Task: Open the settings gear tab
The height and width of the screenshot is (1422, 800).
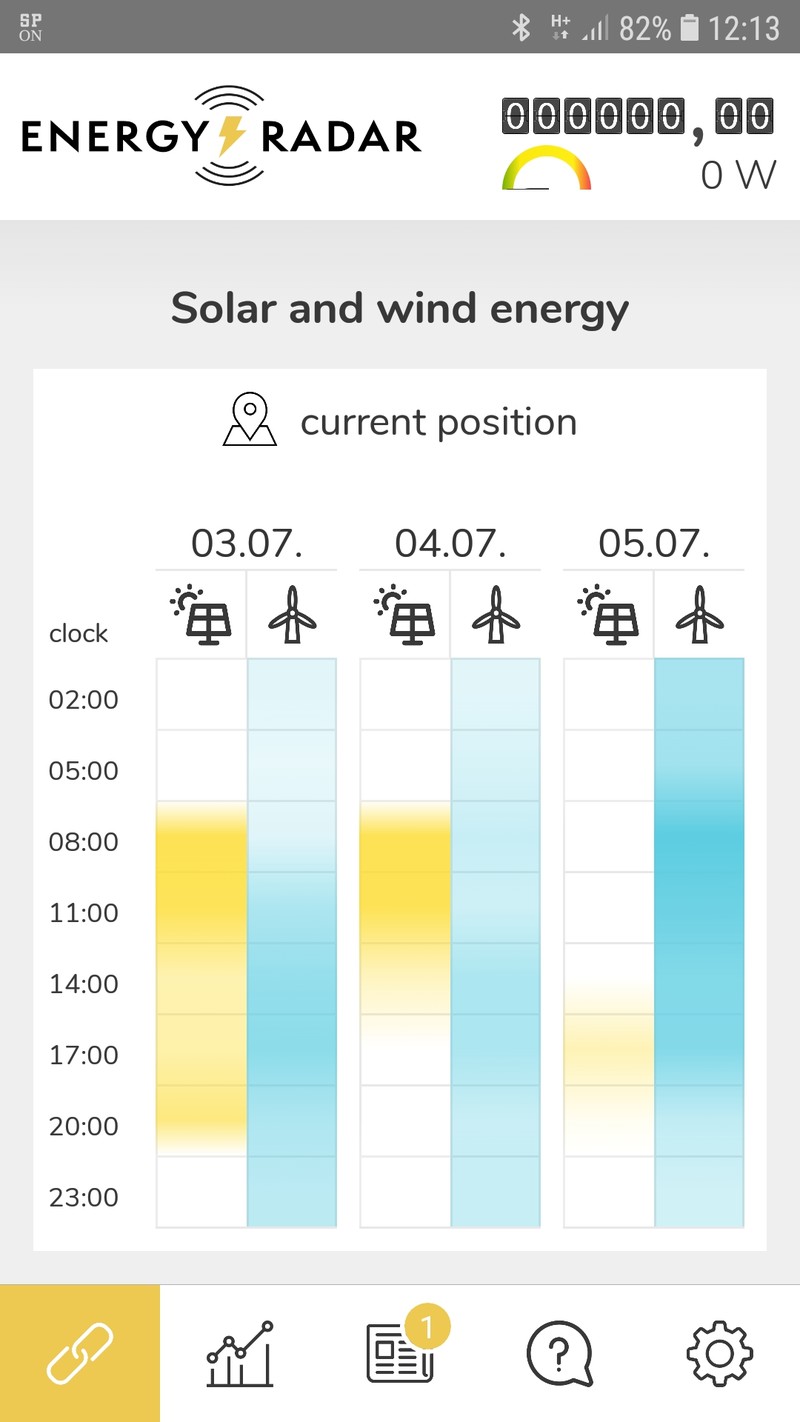Action: pyautogui.click(x=720, y=1353)
